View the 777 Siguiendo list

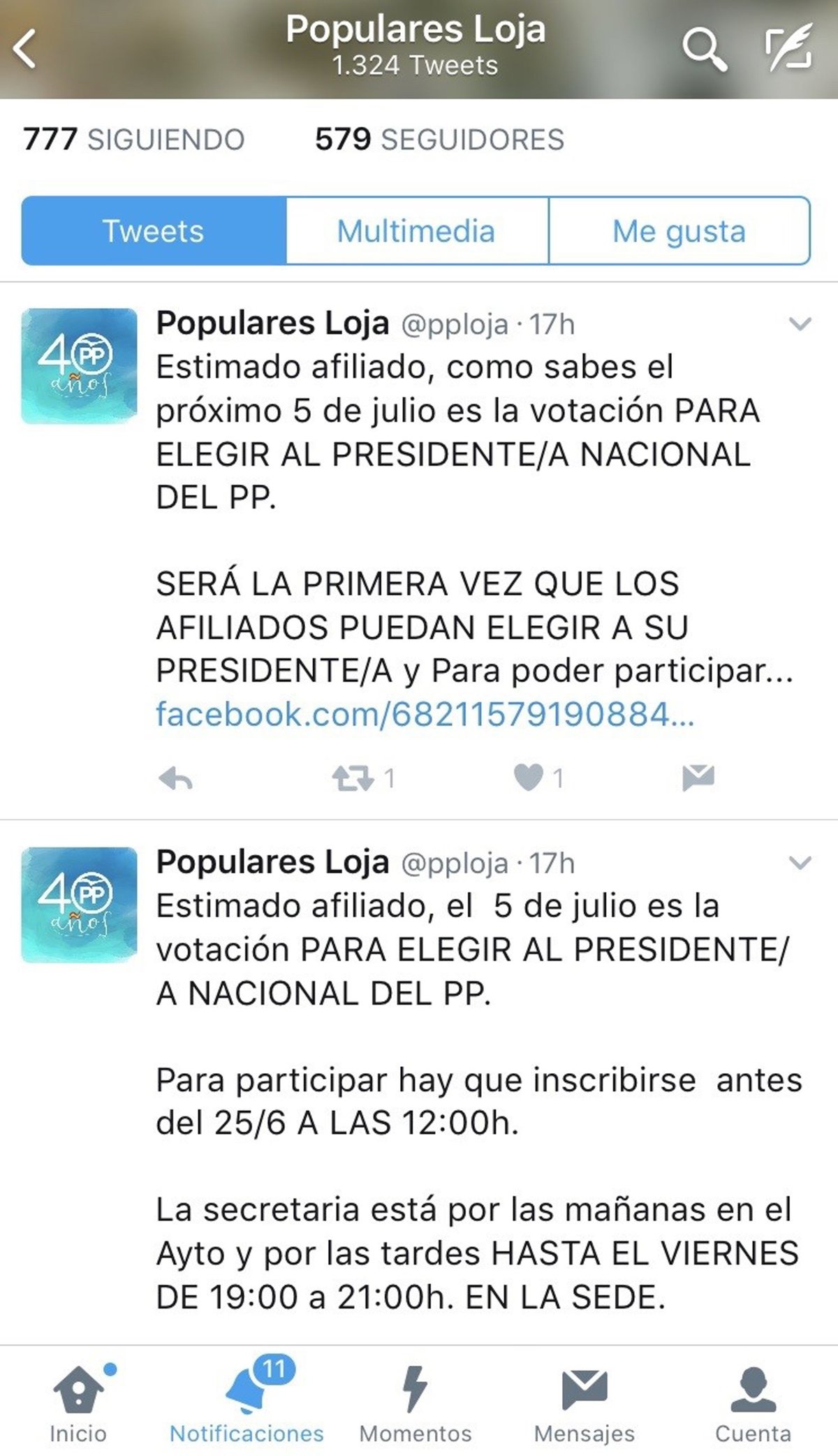pos(133,139)
